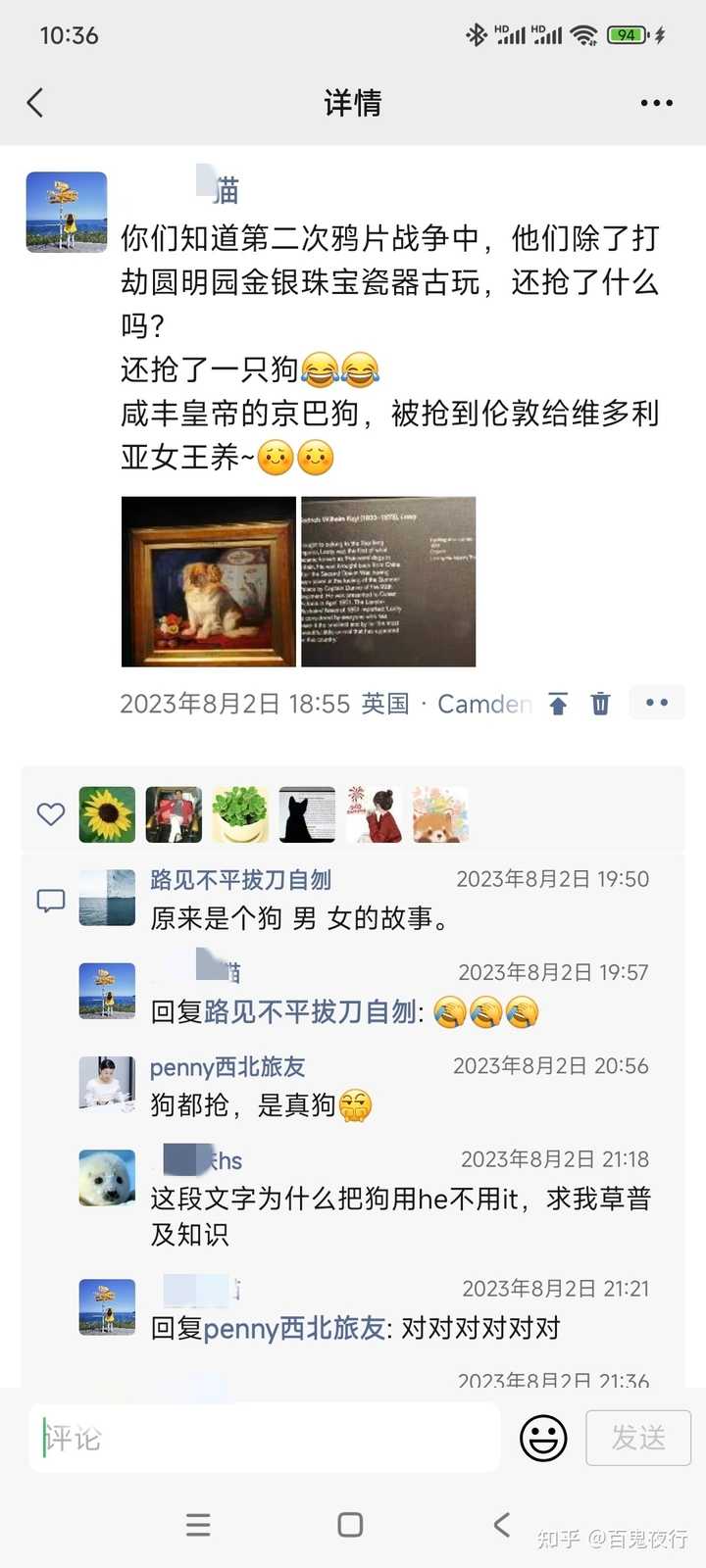Screen dimensions: 706x1568
Task: Open the emoji picker
Action: point(543,1438)
